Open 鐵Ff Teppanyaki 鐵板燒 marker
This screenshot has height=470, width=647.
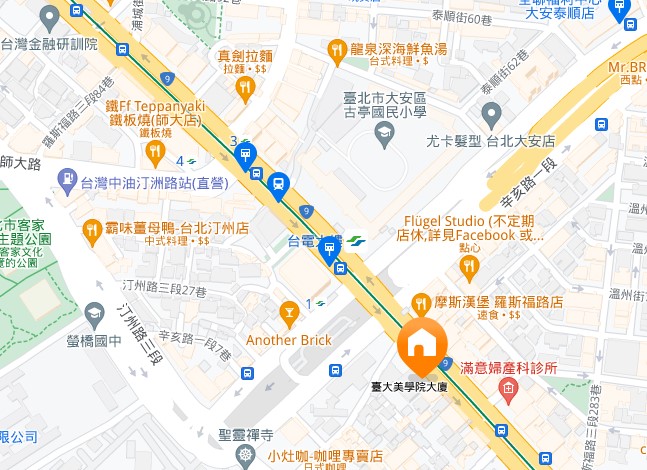point(154,152)
